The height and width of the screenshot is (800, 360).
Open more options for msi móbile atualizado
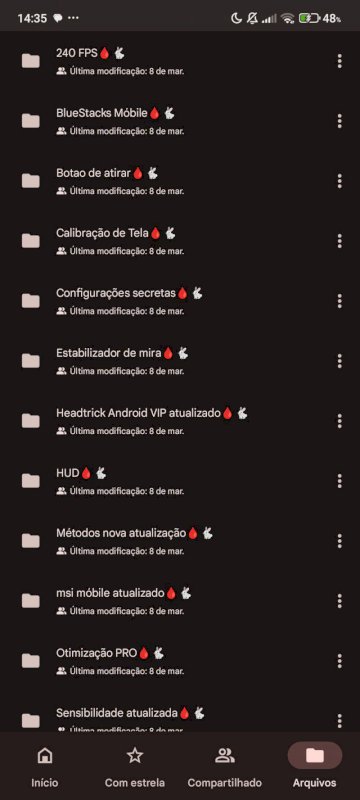point(339,601)
